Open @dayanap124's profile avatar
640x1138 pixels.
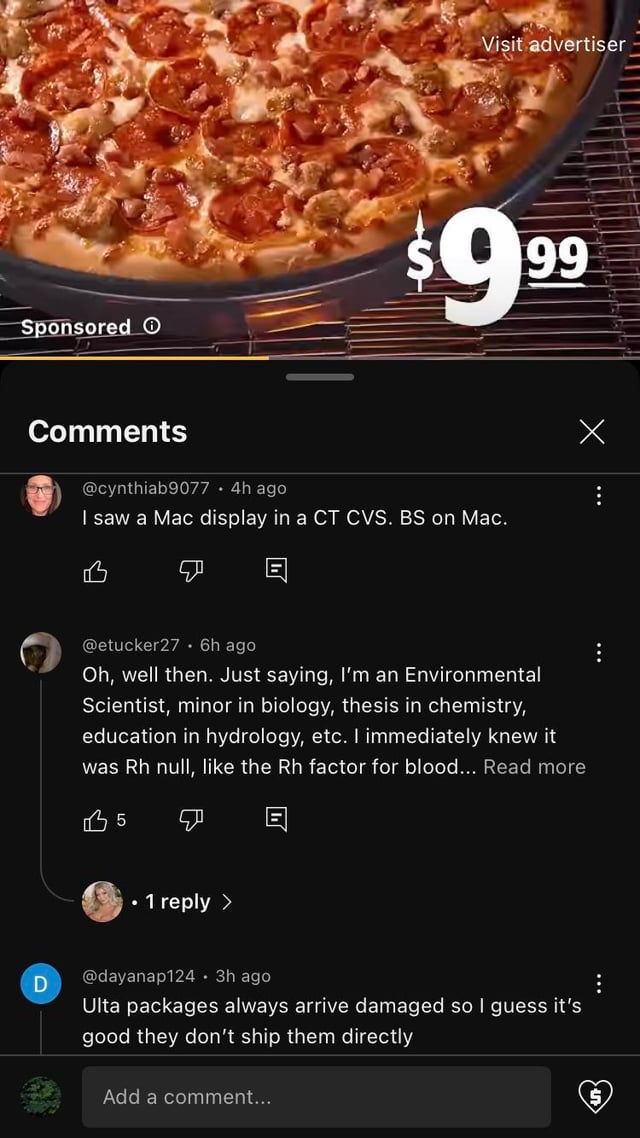(41, 984)
